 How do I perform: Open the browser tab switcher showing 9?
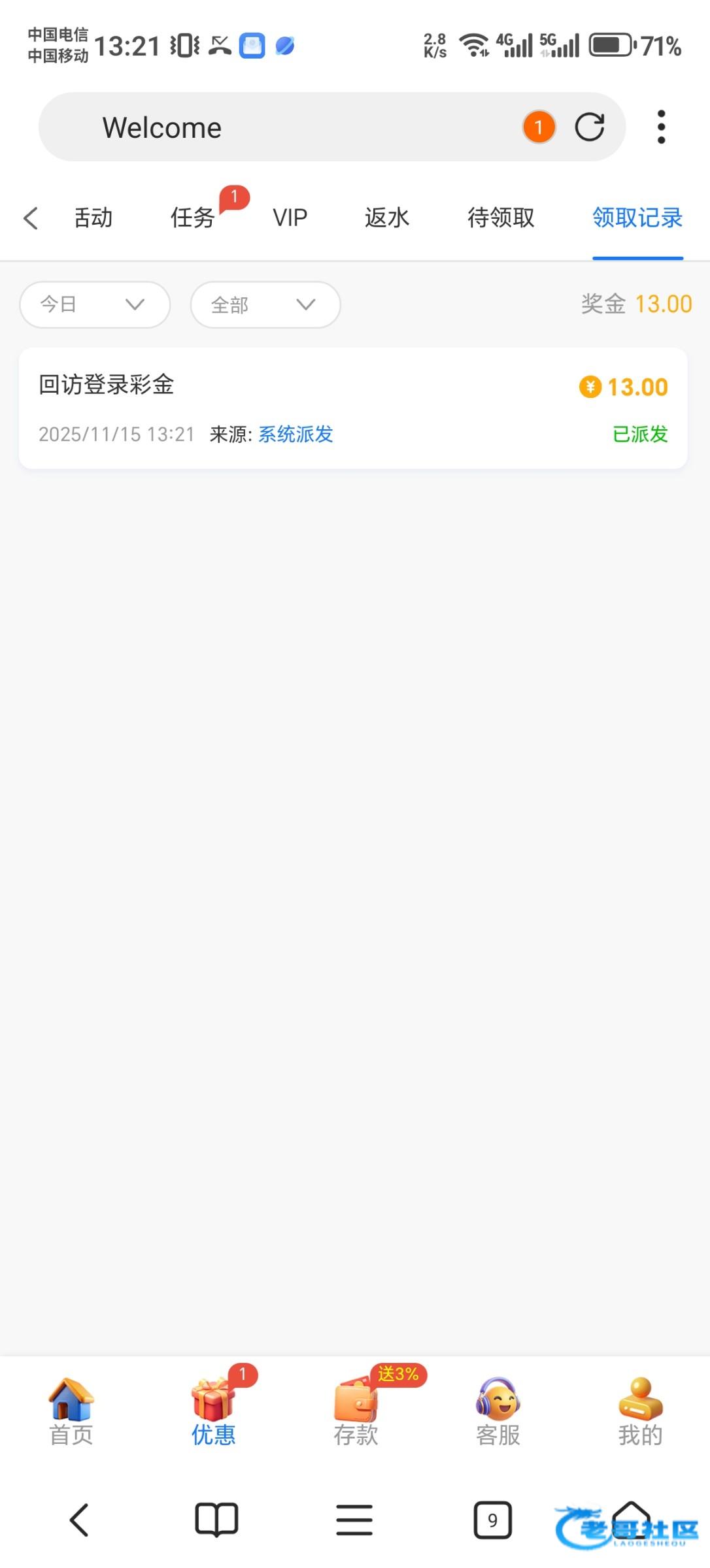(x=492, y=1520)
